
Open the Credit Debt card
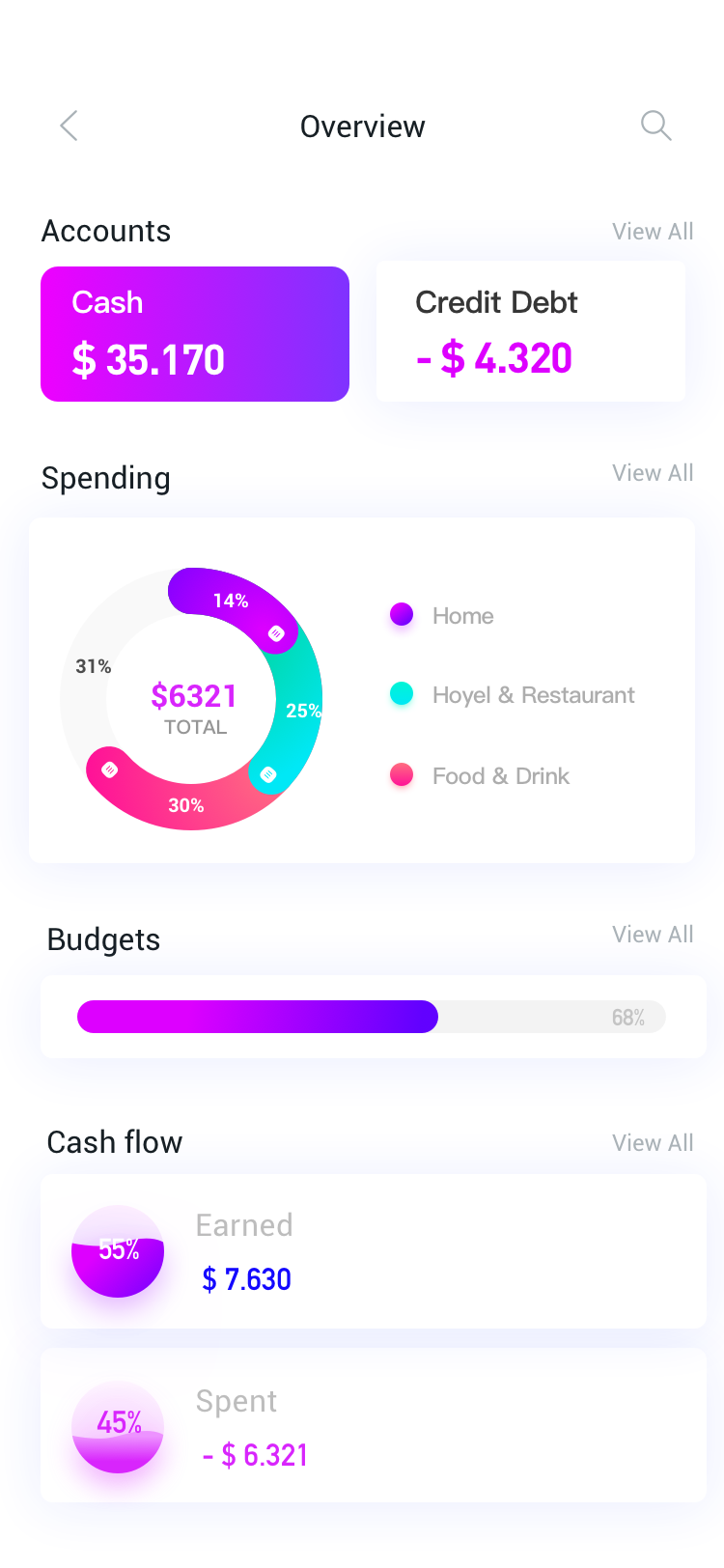pos(531,331)
